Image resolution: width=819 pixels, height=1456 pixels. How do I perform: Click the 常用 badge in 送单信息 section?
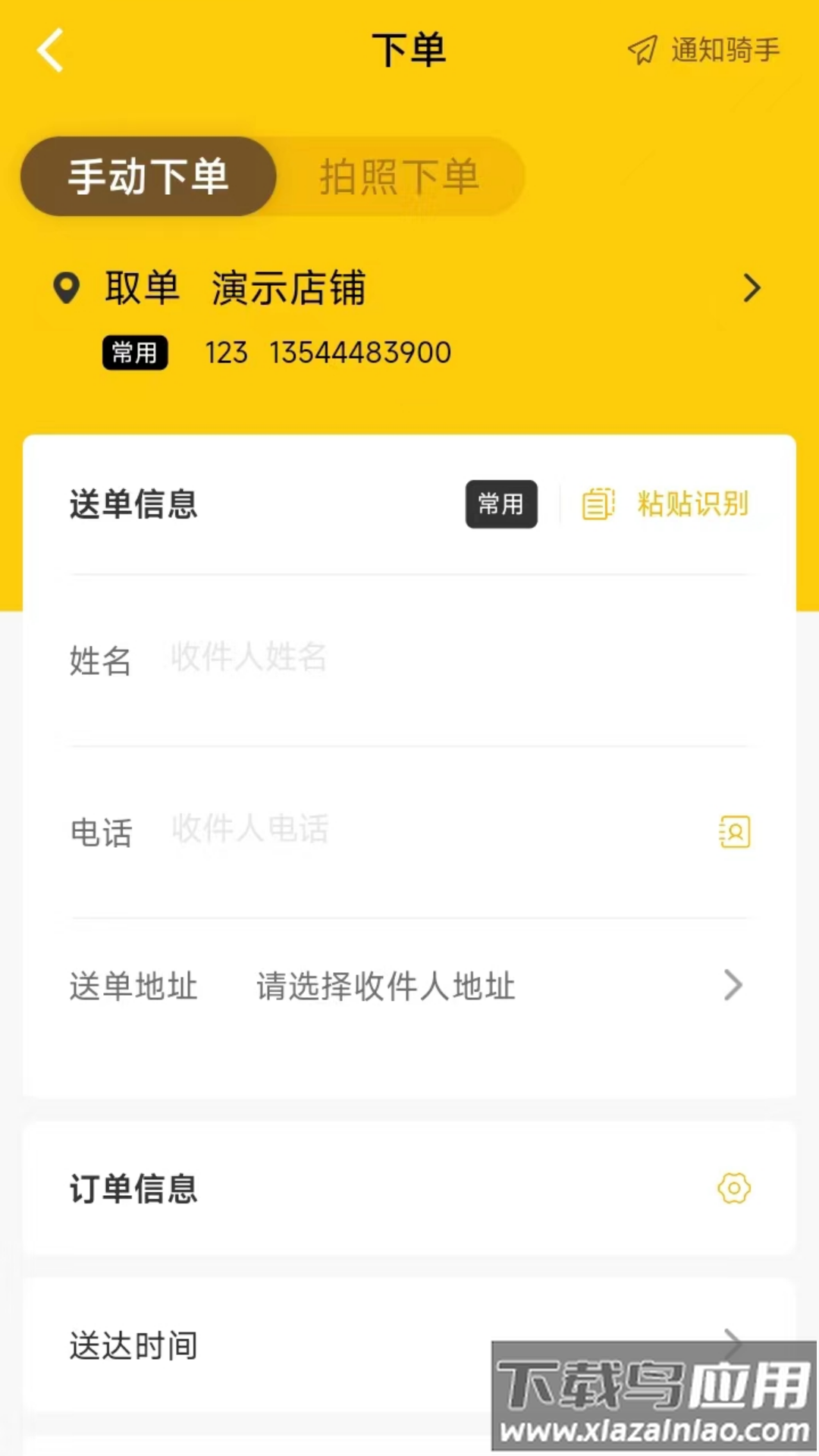(501, 504)
